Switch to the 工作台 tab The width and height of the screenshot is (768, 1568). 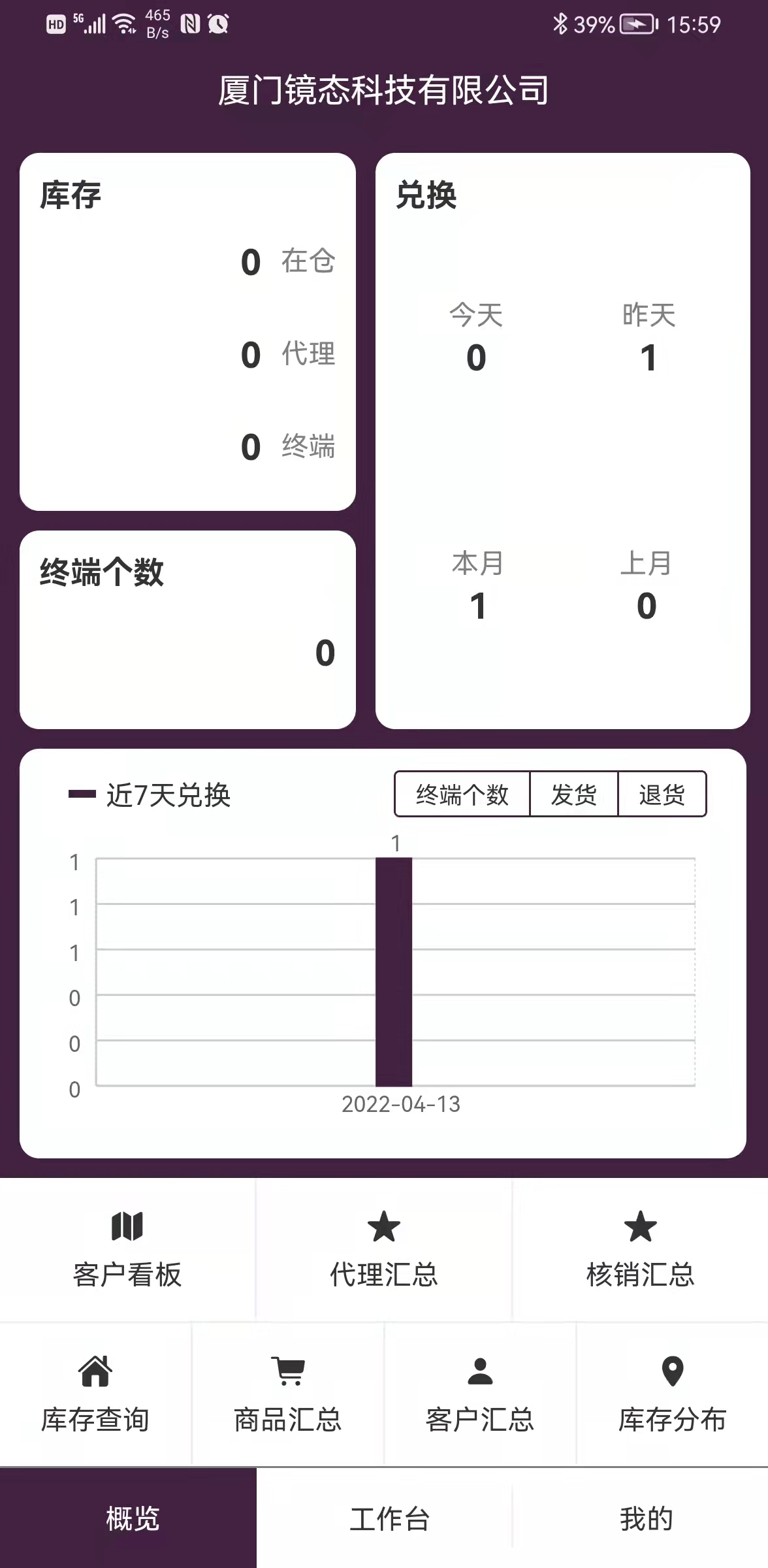[x=389, y=1518]
